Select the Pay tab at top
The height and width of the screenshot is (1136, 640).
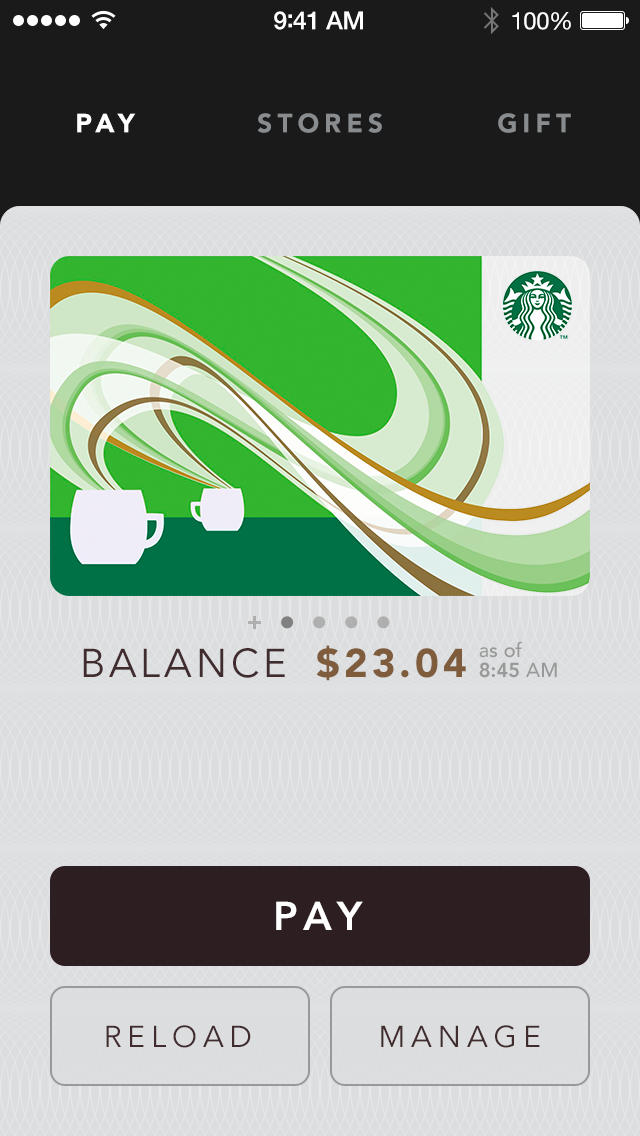(x=106, y=124)
